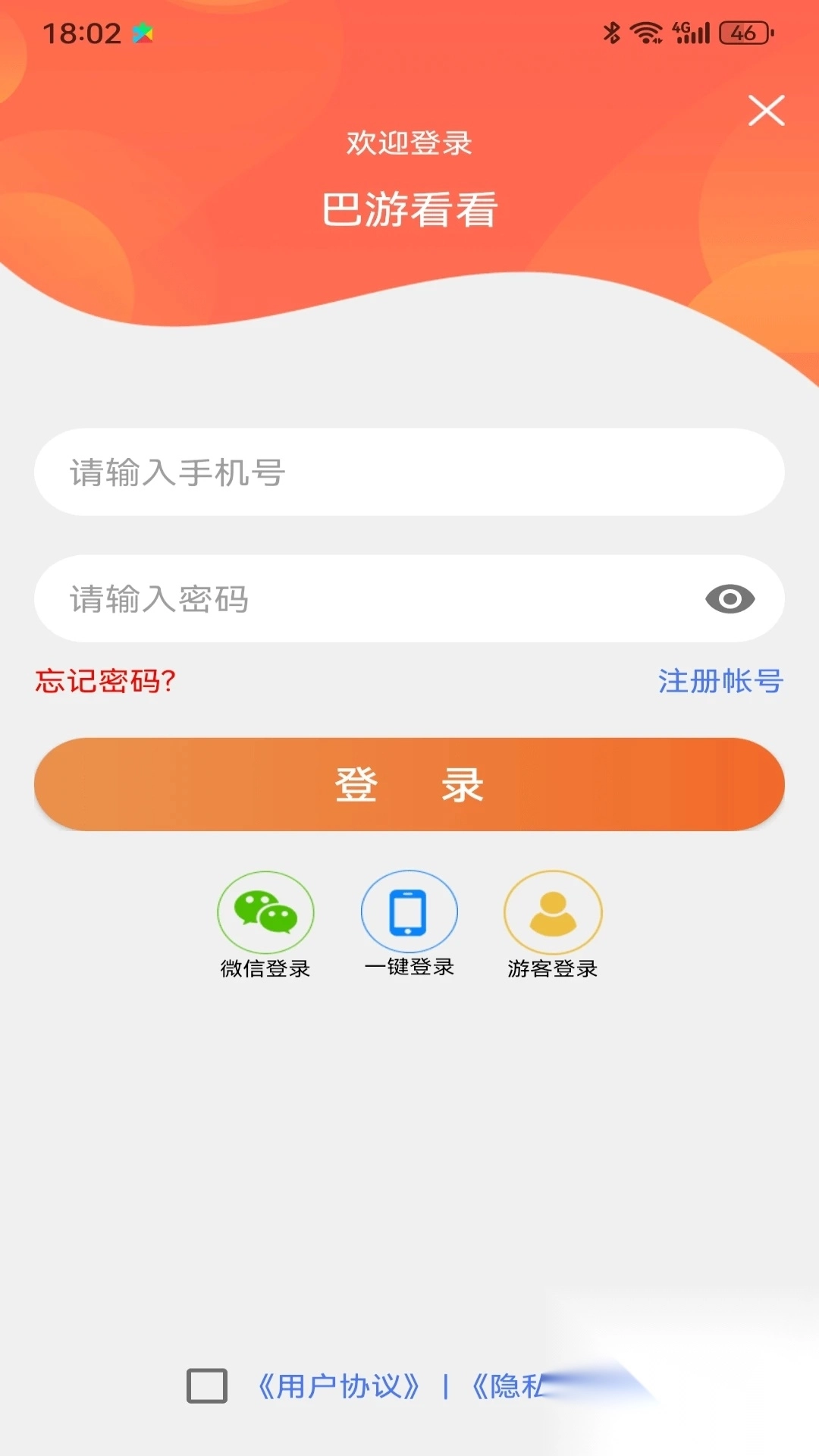The image size is (819, 1456).
Task: Choose 一键登录 one-tap login
Action: pyautogui.click(x=409, y=913)
